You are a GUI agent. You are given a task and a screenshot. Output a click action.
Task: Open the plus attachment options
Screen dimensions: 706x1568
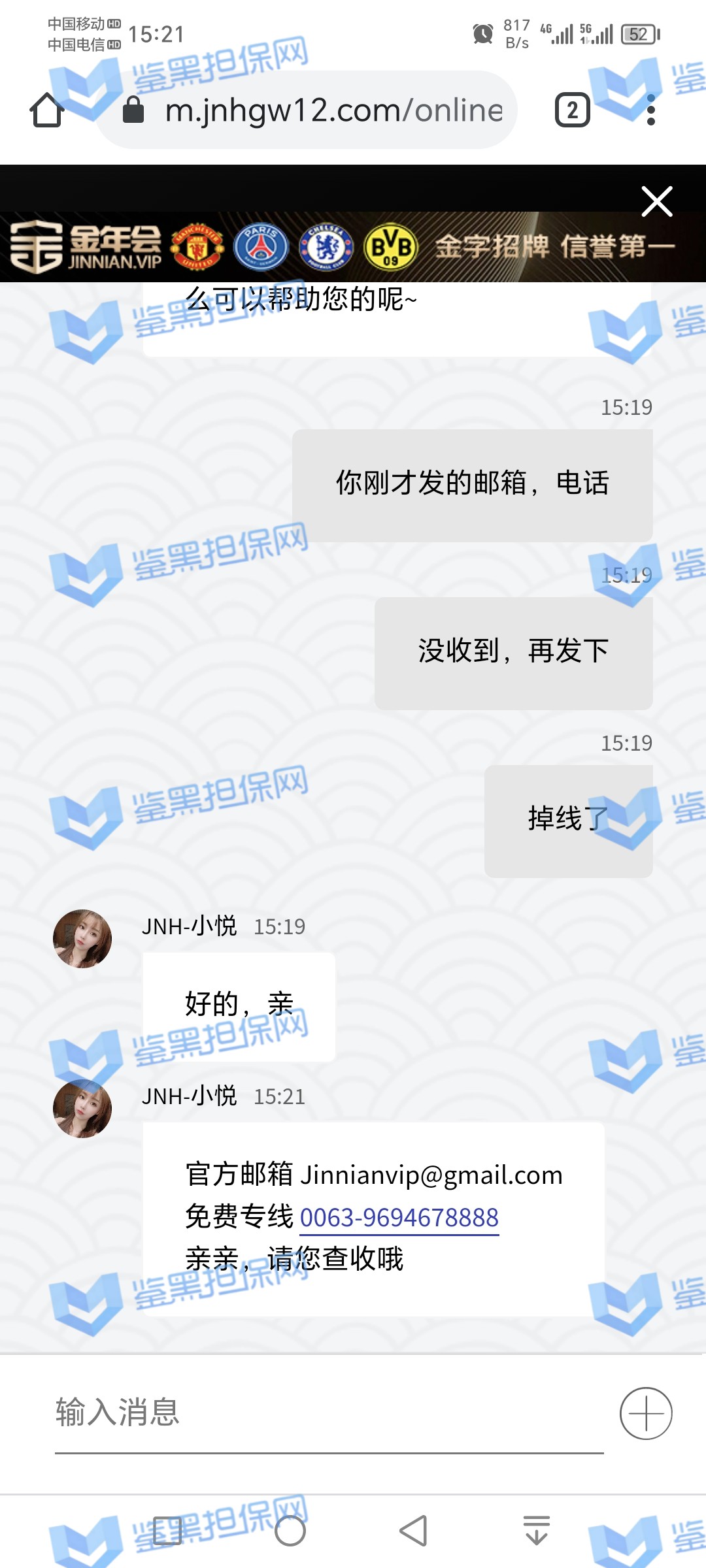[x=646, y=1413]
